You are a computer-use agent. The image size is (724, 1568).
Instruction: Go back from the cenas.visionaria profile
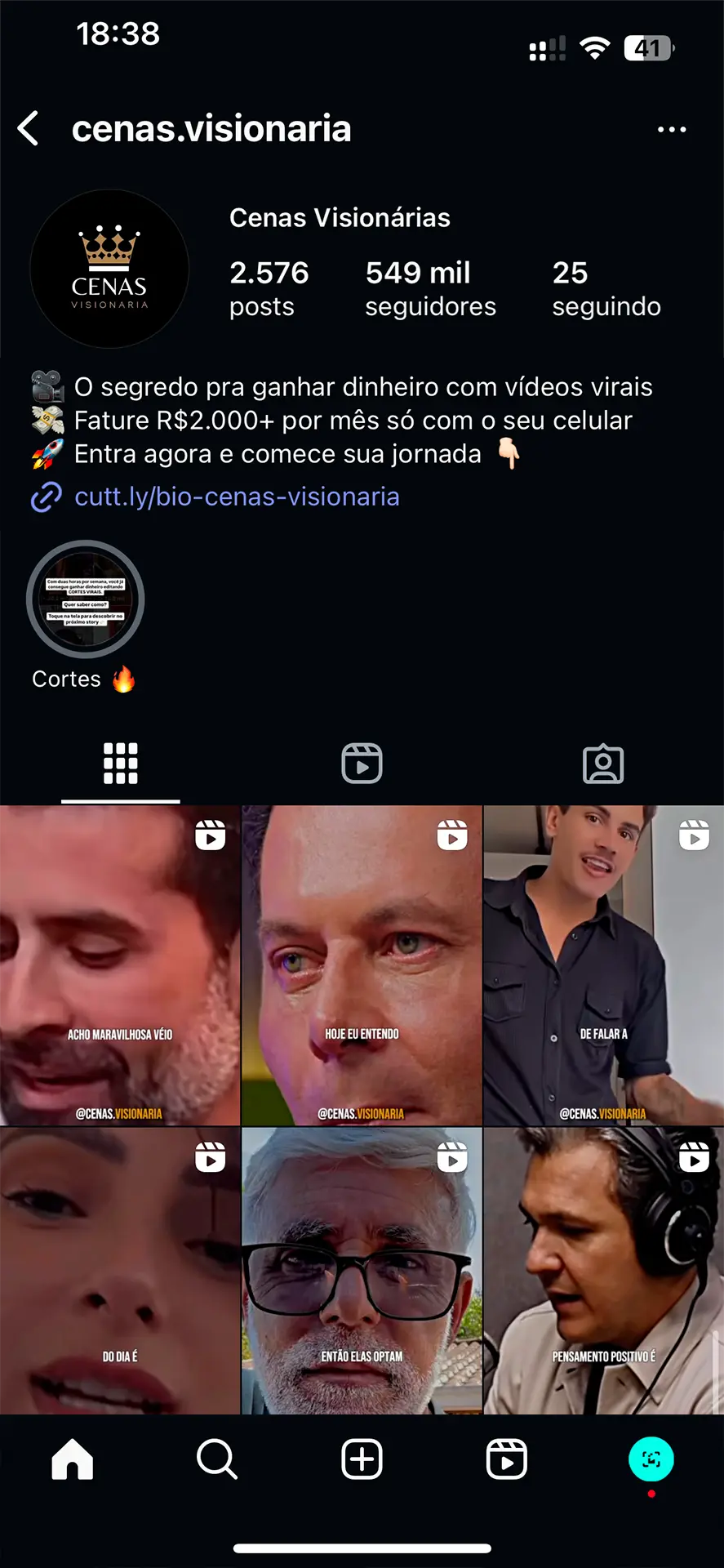click(29, 129)
